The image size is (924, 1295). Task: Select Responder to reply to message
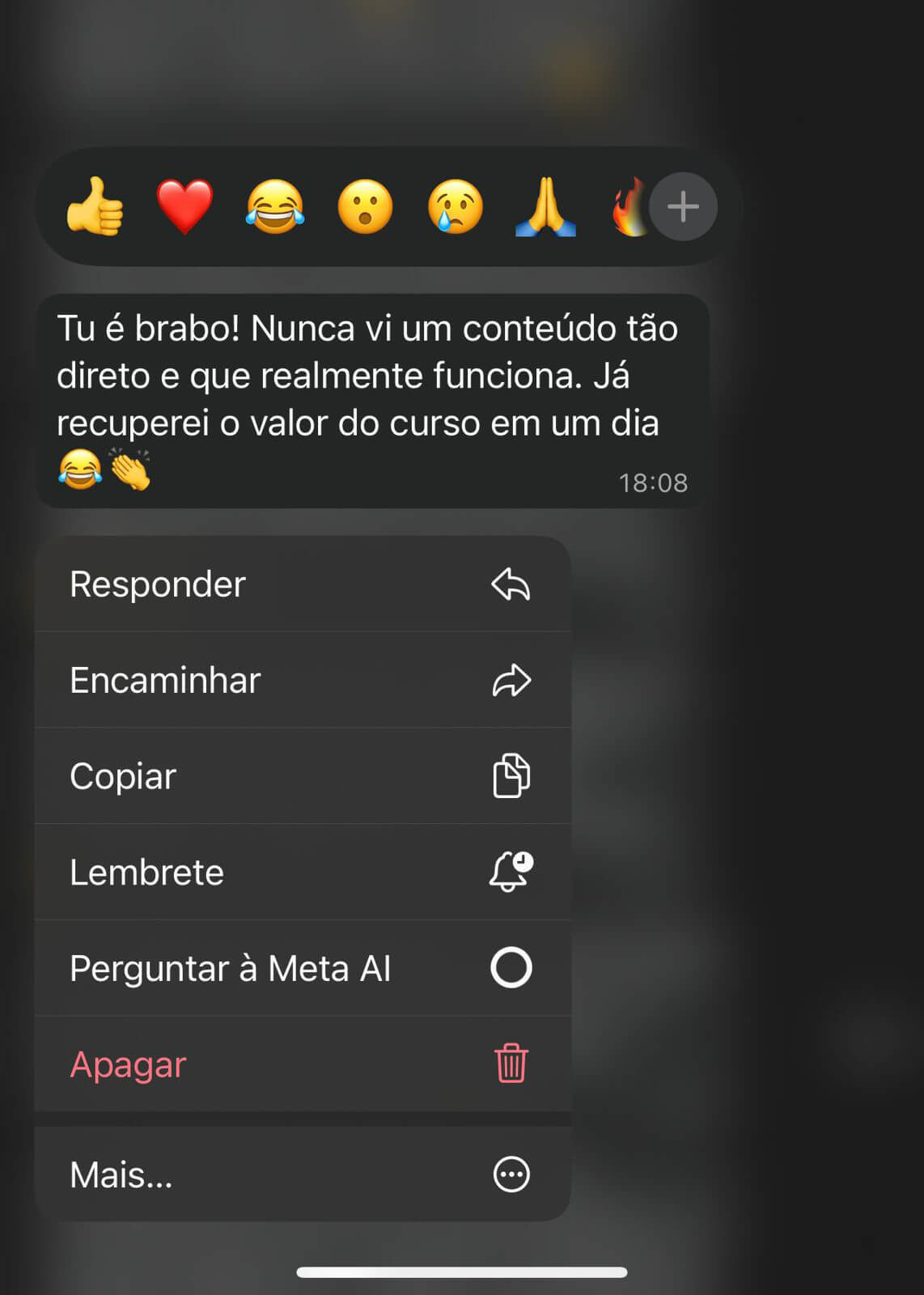pyautogui.click(x=303, y=584)
